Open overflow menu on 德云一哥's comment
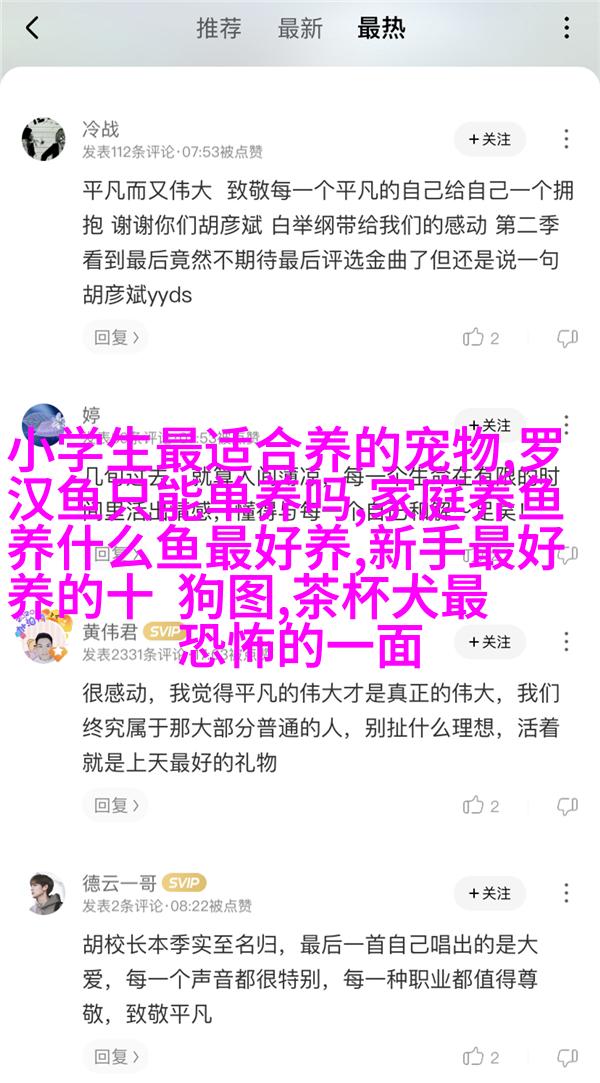 click(567, 893)
